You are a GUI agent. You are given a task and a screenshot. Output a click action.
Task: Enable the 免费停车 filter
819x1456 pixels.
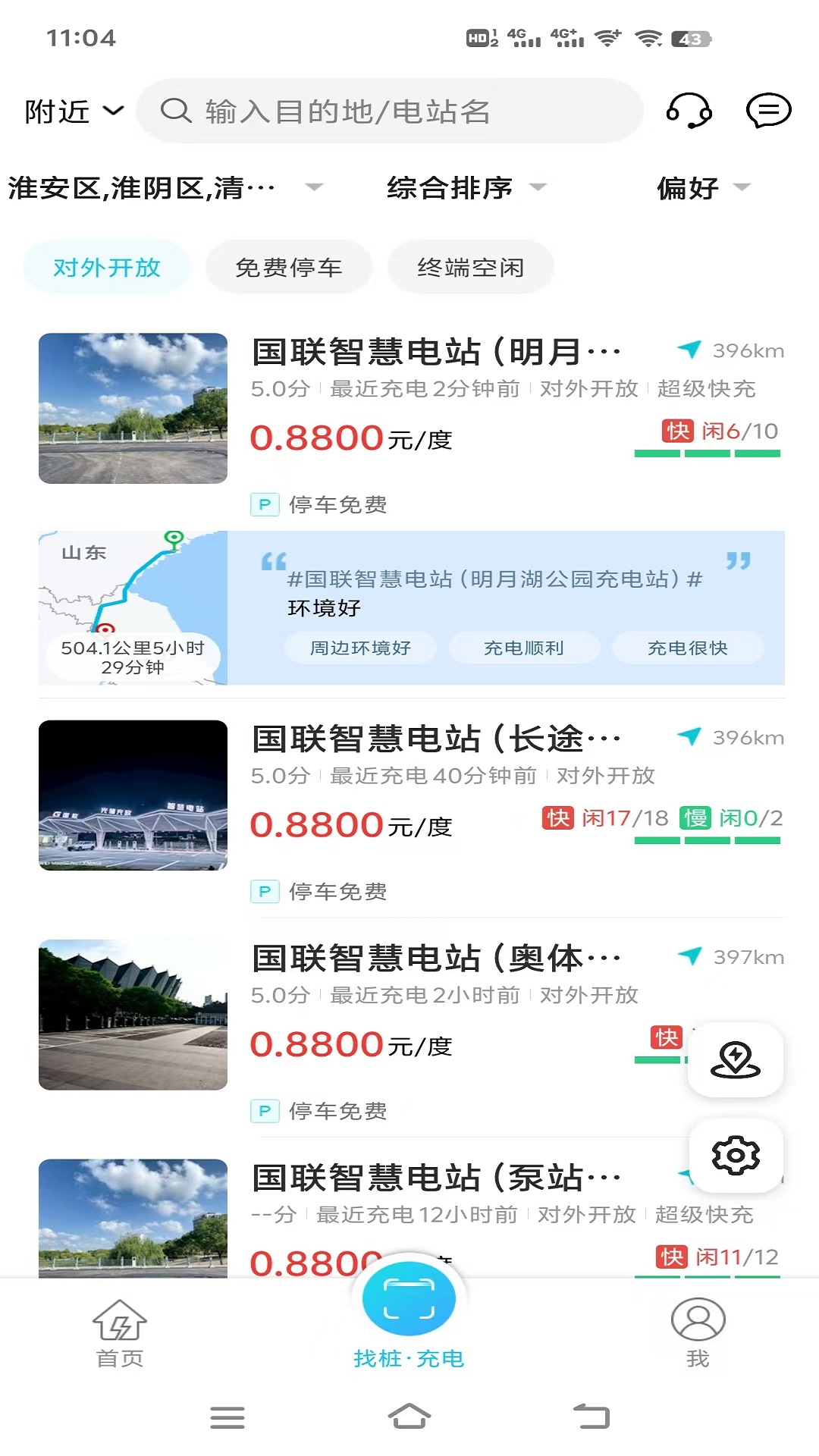coord(288,267)
